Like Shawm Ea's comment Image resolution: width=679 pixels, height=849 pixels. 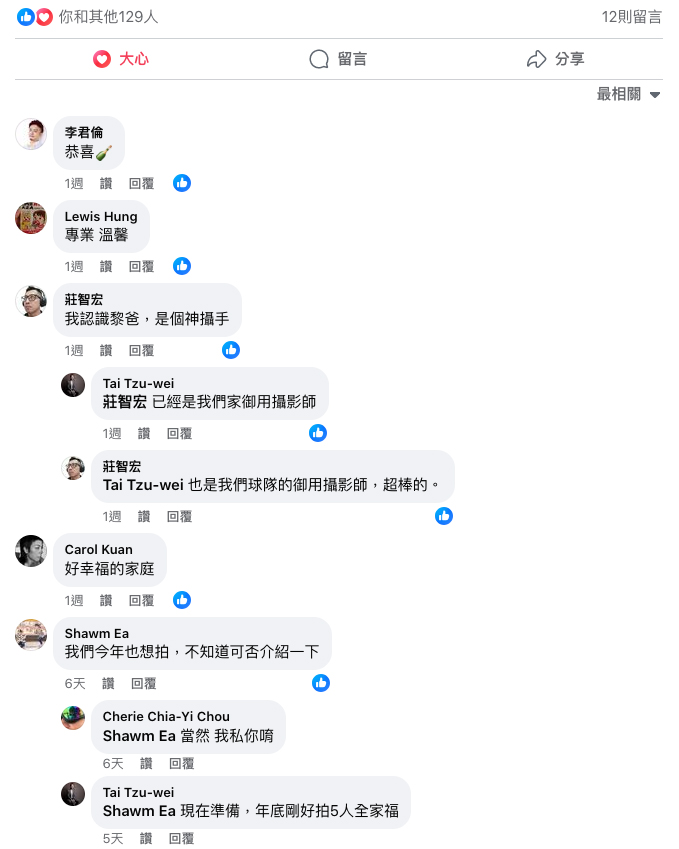coord(108,683)
